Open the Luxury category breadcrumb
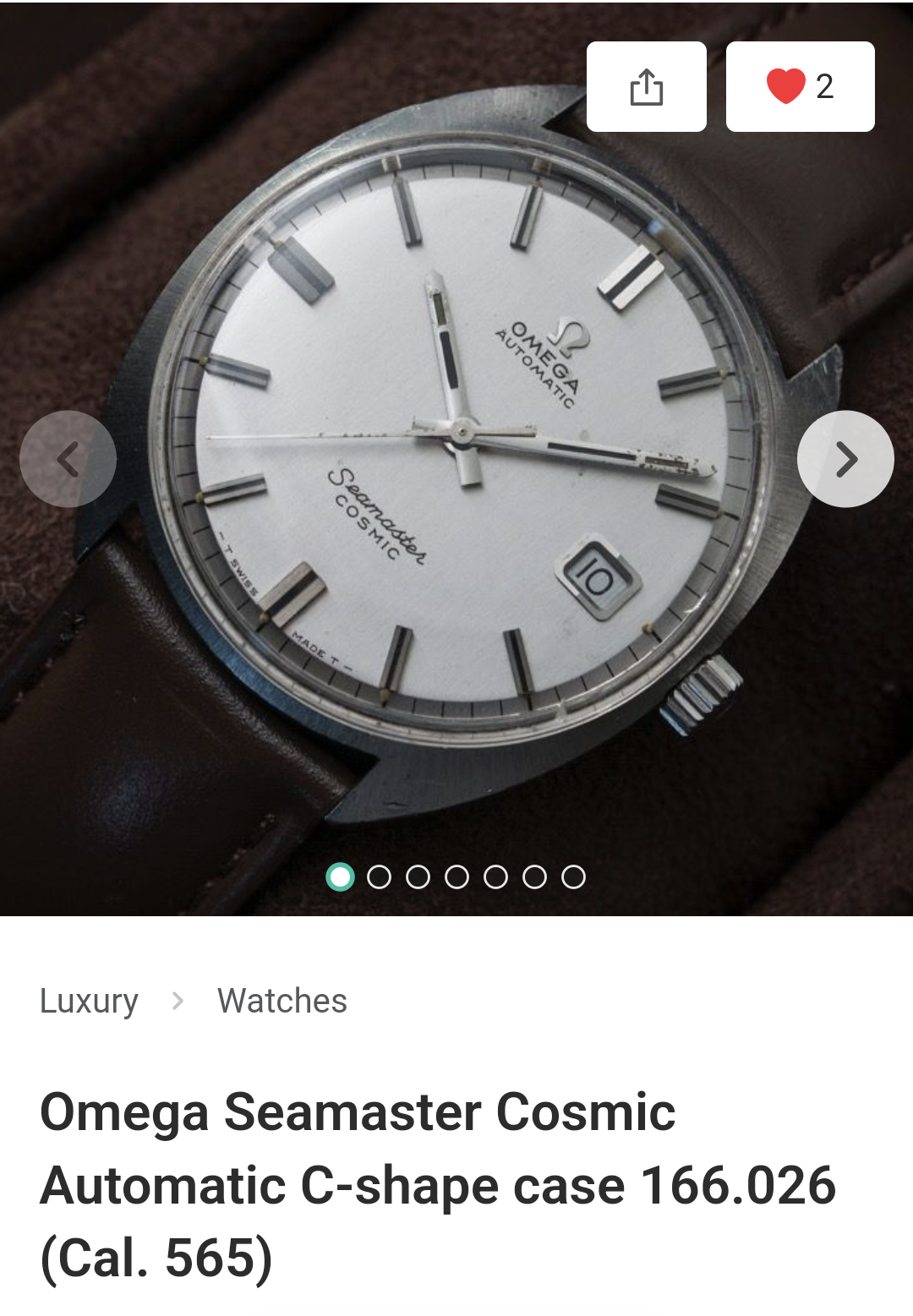 [x=89, y=1001]
